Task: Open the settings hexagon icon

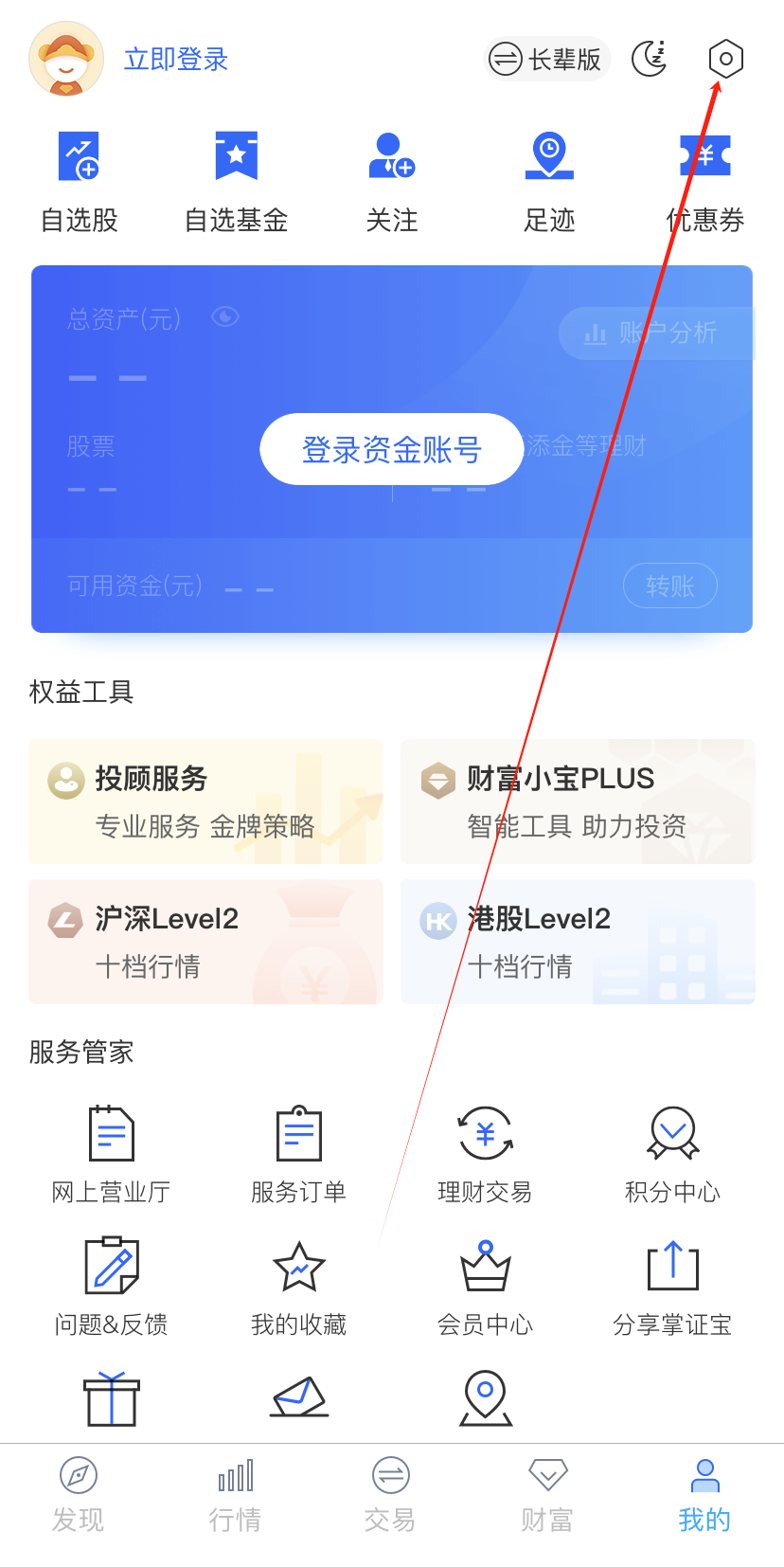Action: (725, 59)
